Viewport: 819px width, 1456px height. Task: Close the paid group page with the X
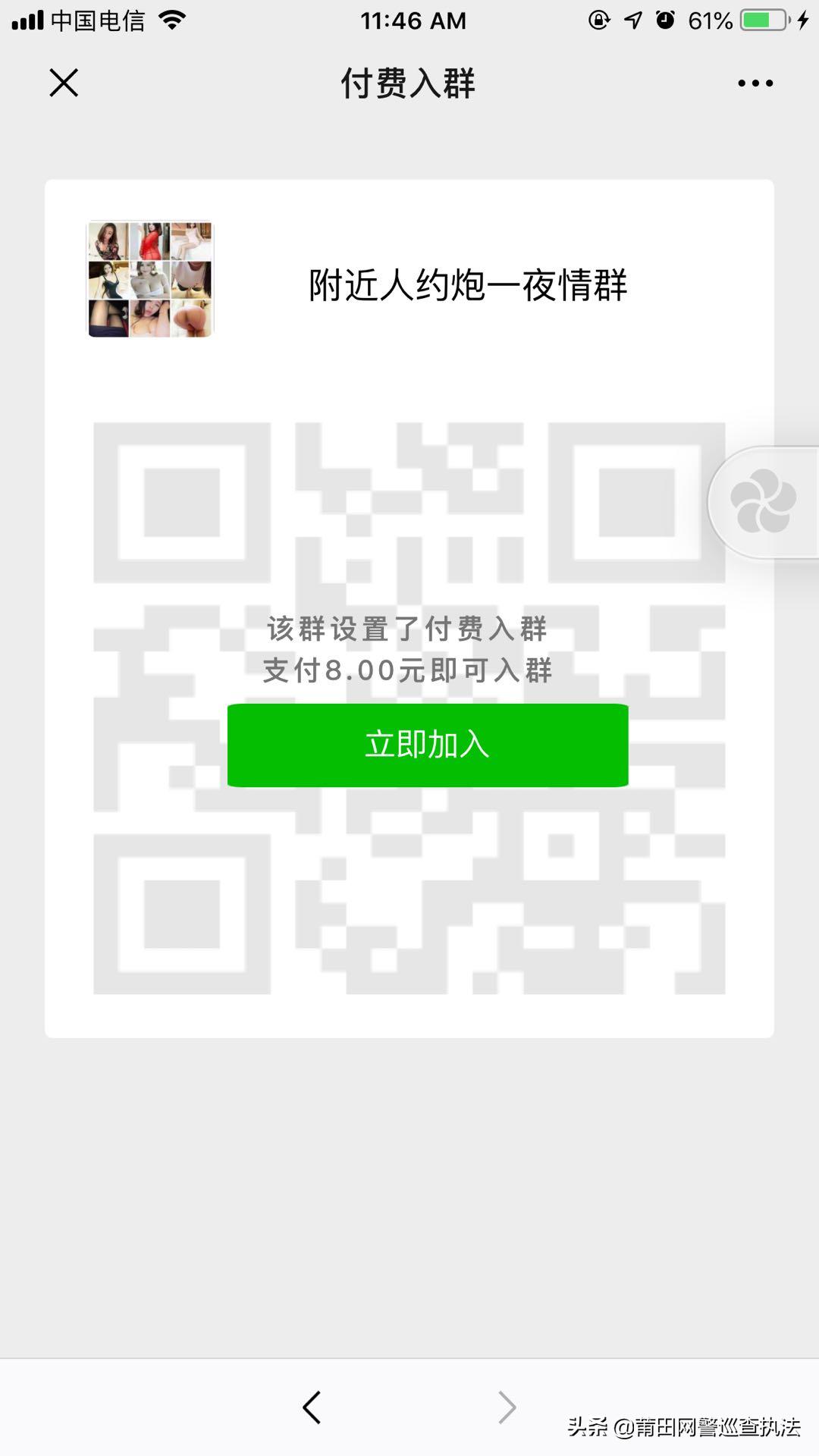(x=64, y=83)
